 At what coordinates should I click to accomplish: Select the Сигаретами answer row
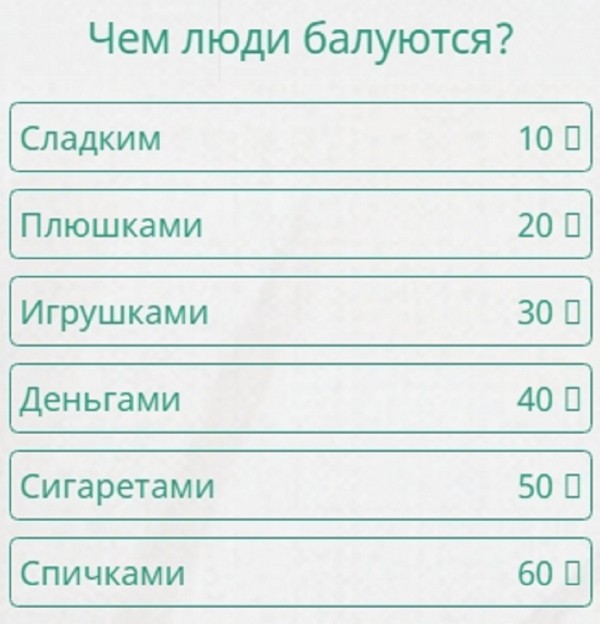click(300, 487)
